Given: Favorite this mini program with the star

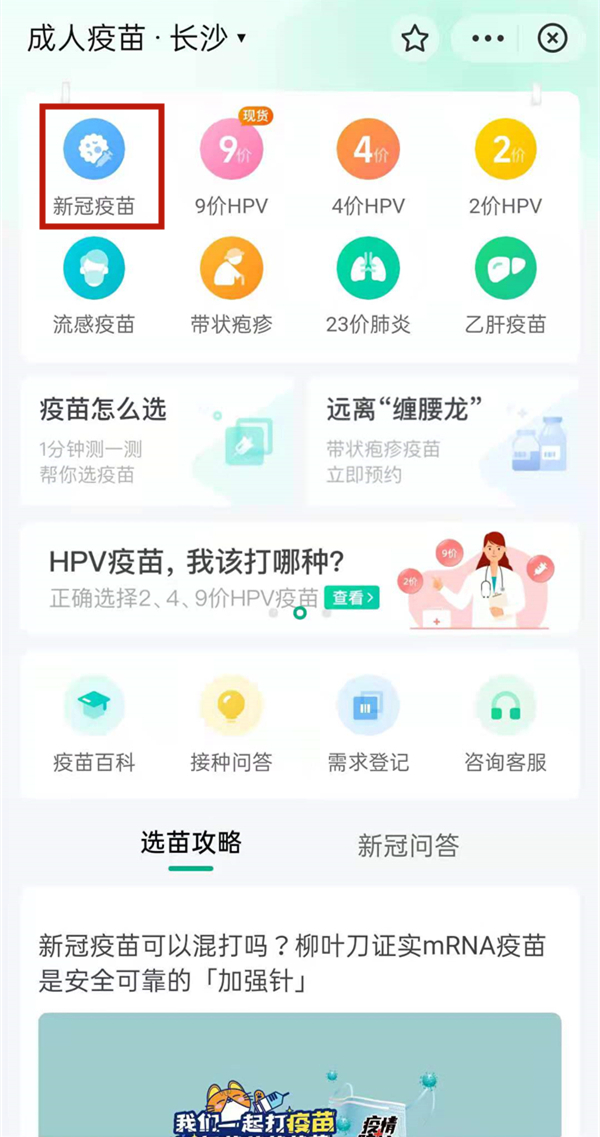Looking at the screenshot, I should pyautogui.click(x=414, y=39).
